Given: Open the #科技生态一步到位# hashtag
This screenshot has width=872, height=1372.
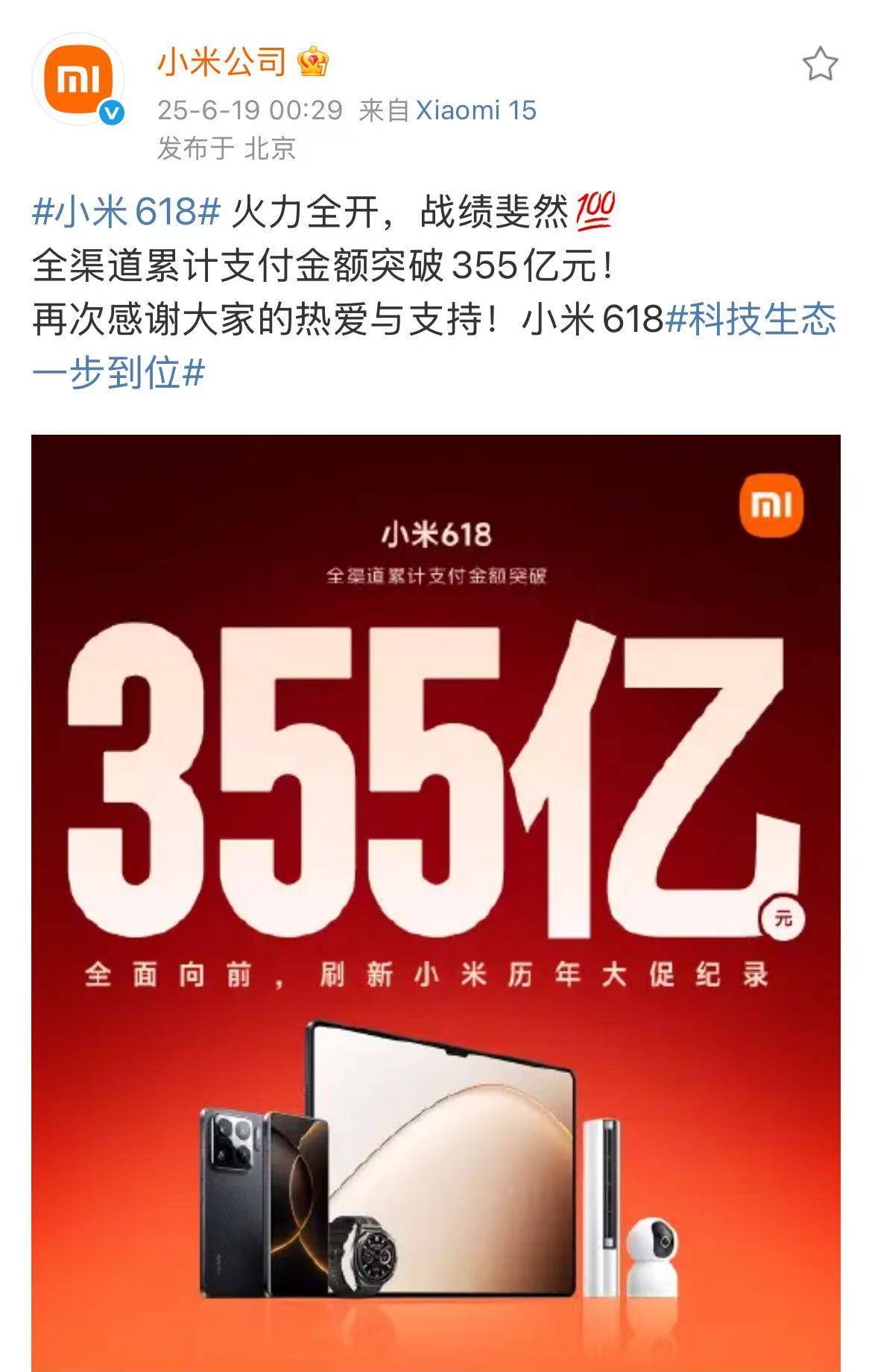Looking at the screenshot, I should point(750,320).
